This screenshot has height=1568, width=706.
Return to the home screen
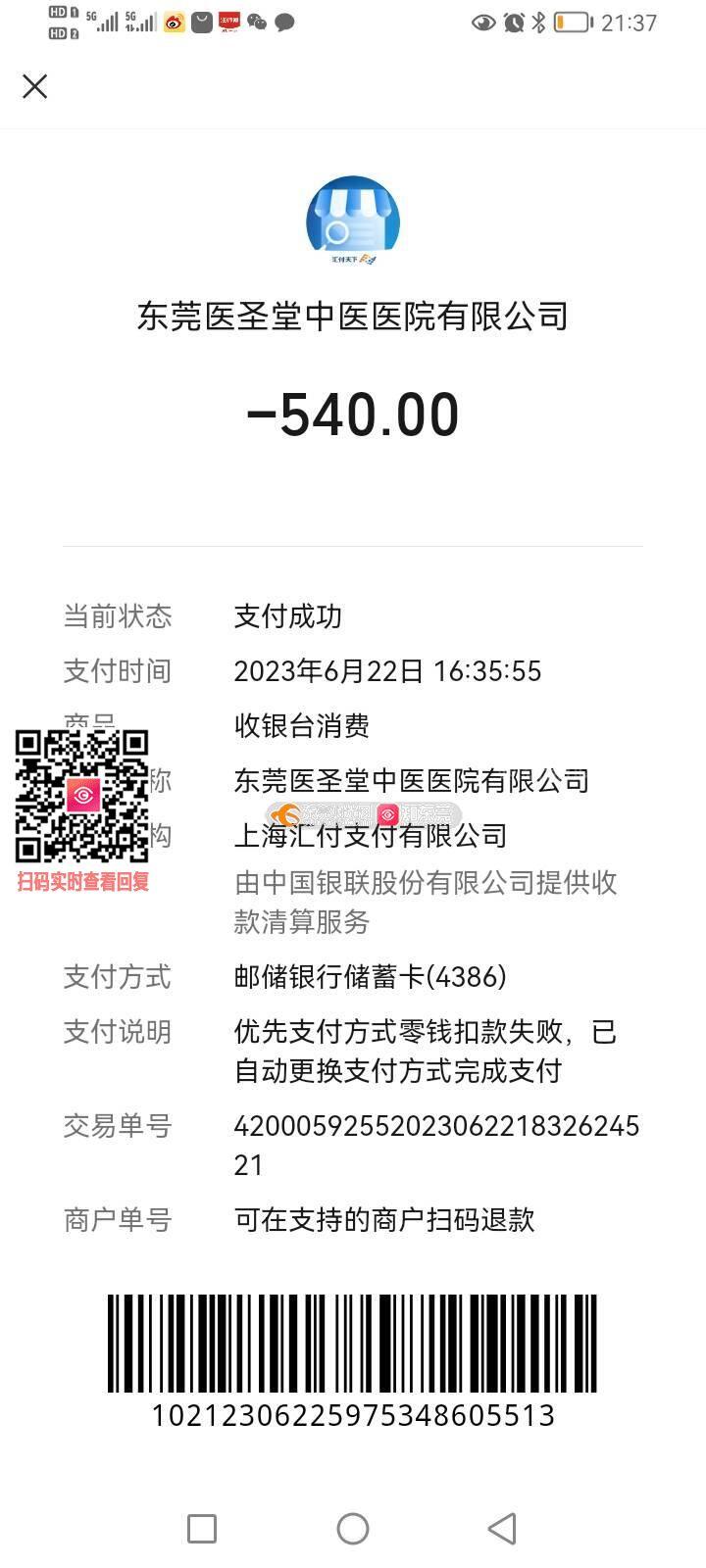353,1528
